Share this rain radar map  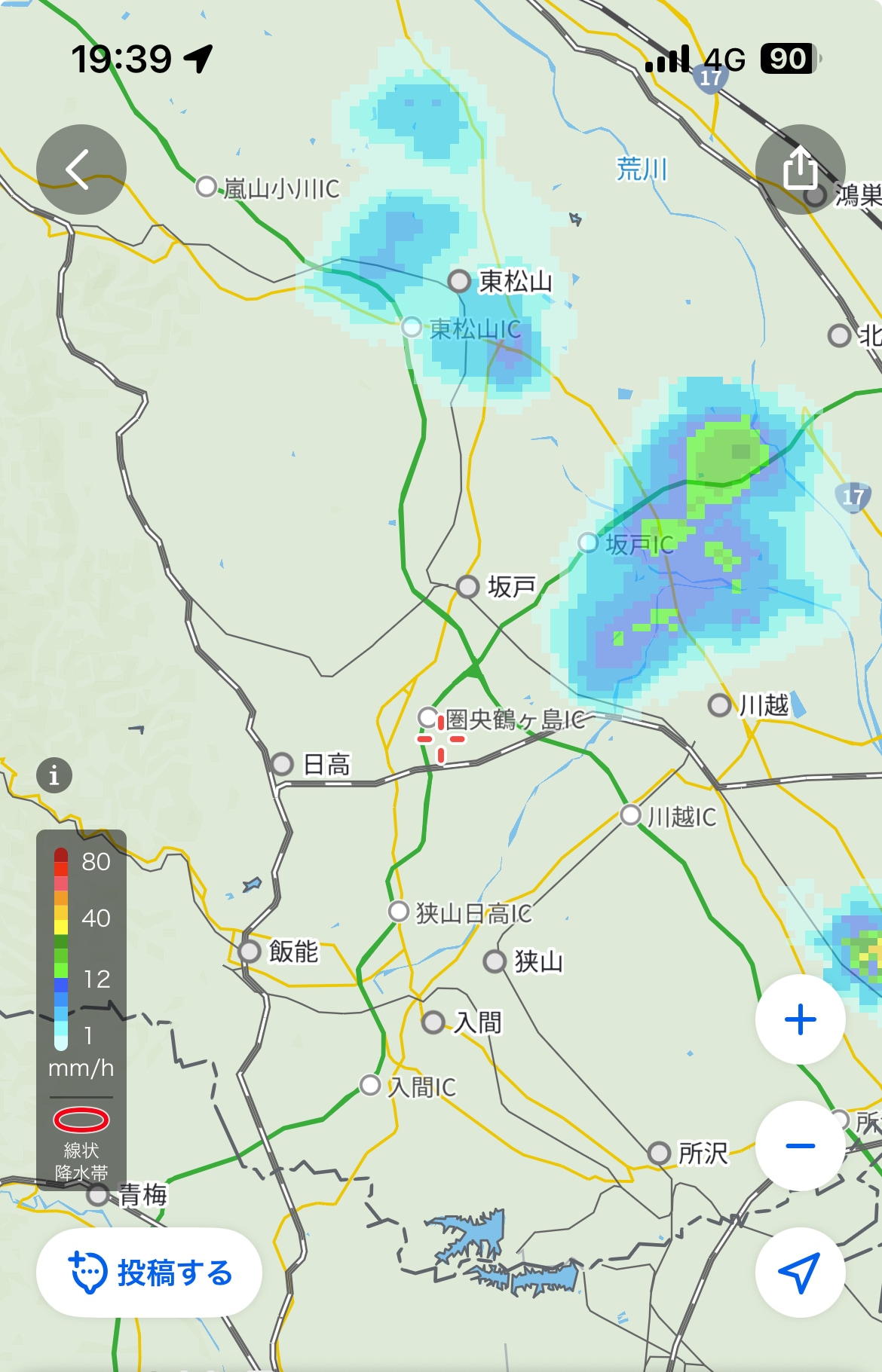click(x=800, y=170)
